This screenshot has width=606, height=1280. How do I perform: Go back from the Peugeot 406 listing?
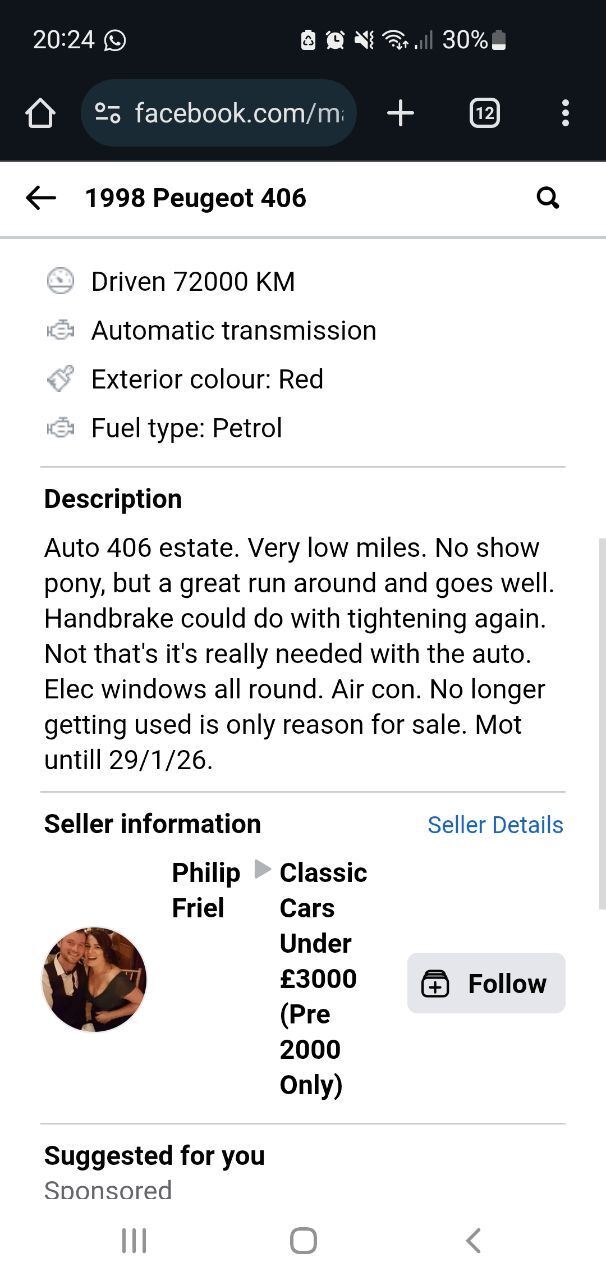tap(41, 198)
